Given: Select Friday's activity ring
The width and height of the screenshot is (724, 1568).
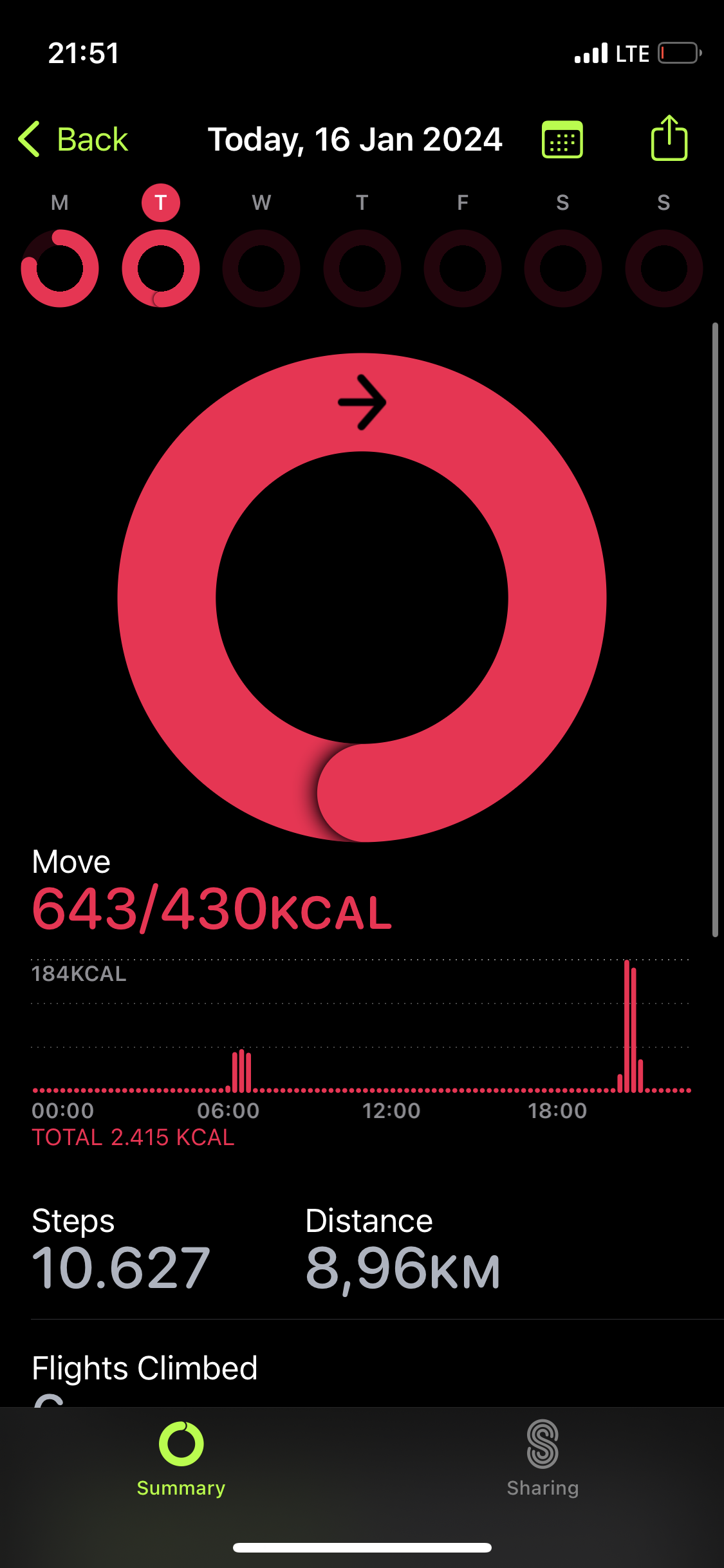Looking at the screenshot, I should (463, 268).
